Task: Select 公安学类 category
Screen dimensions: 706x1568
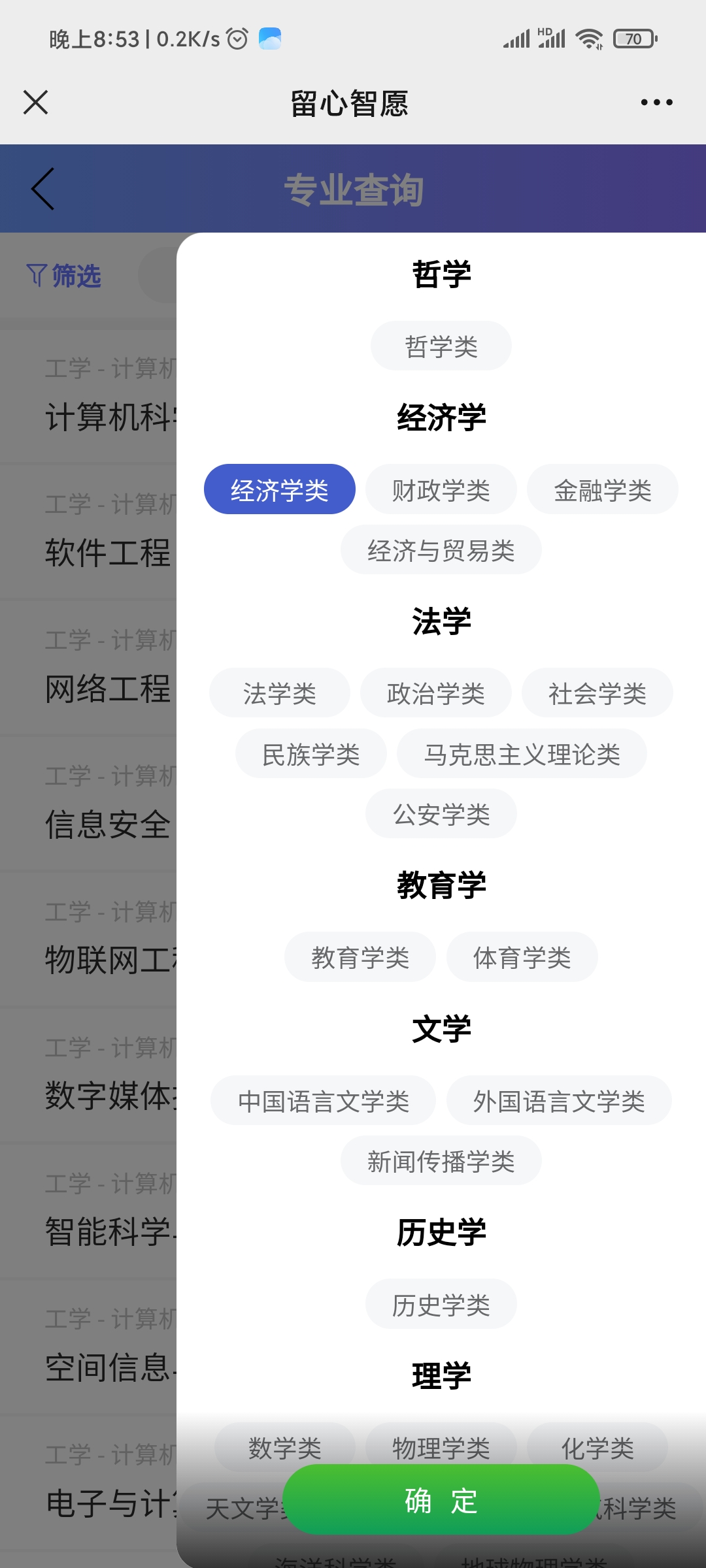Action: pos(441,814)
